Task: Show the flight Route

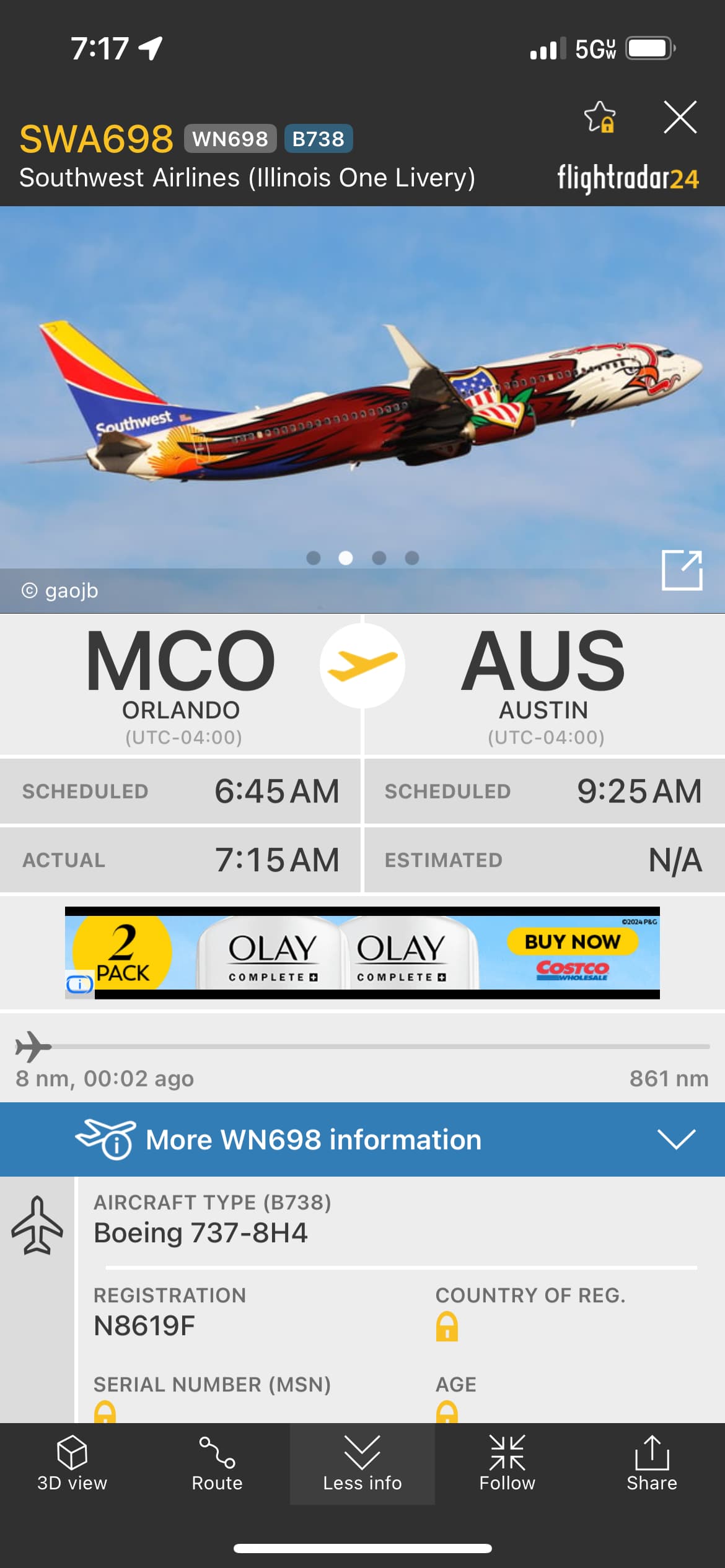Action: [x=217, y=1464]
